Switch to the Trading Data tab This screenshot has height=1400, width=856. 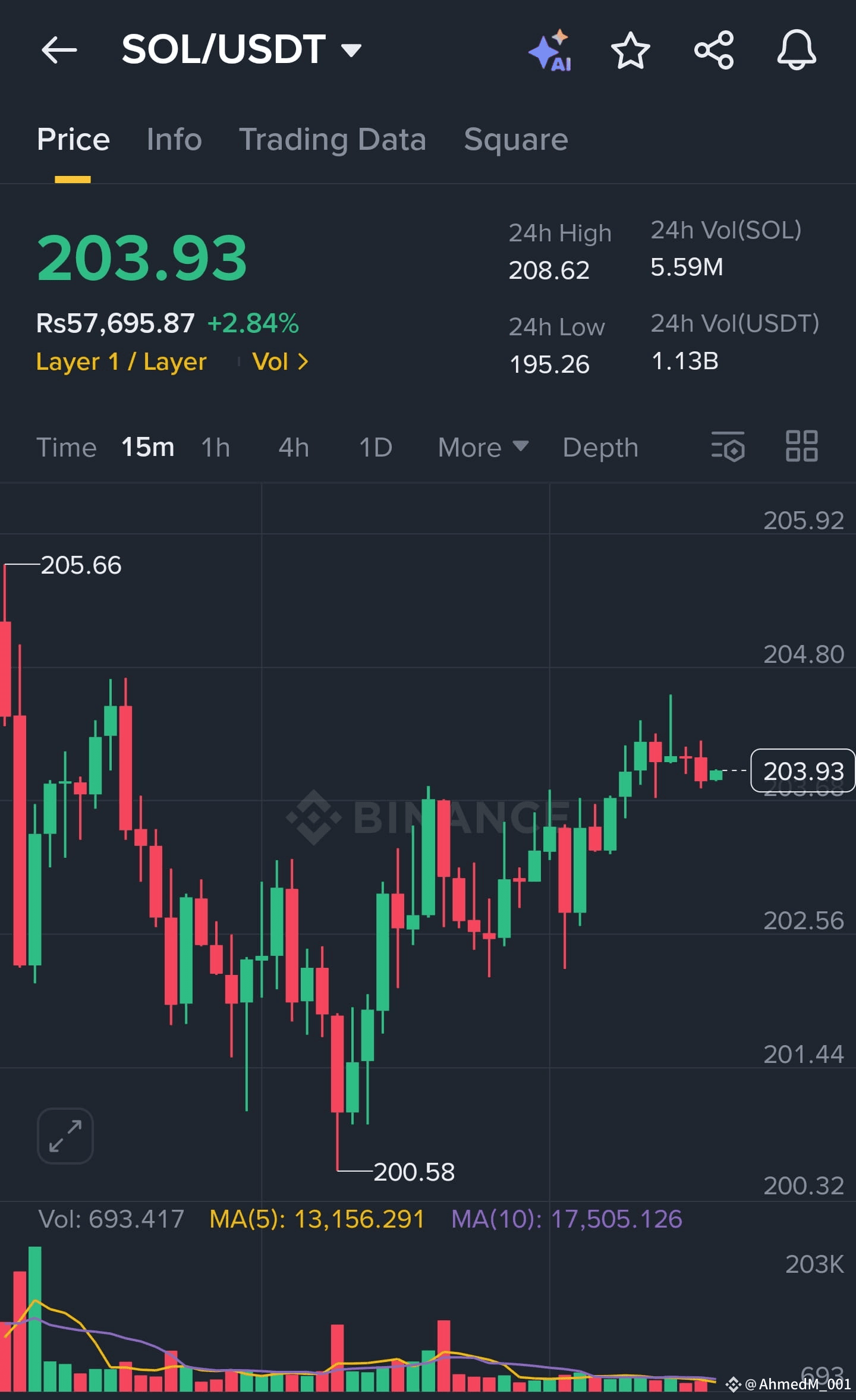[332, 140]
